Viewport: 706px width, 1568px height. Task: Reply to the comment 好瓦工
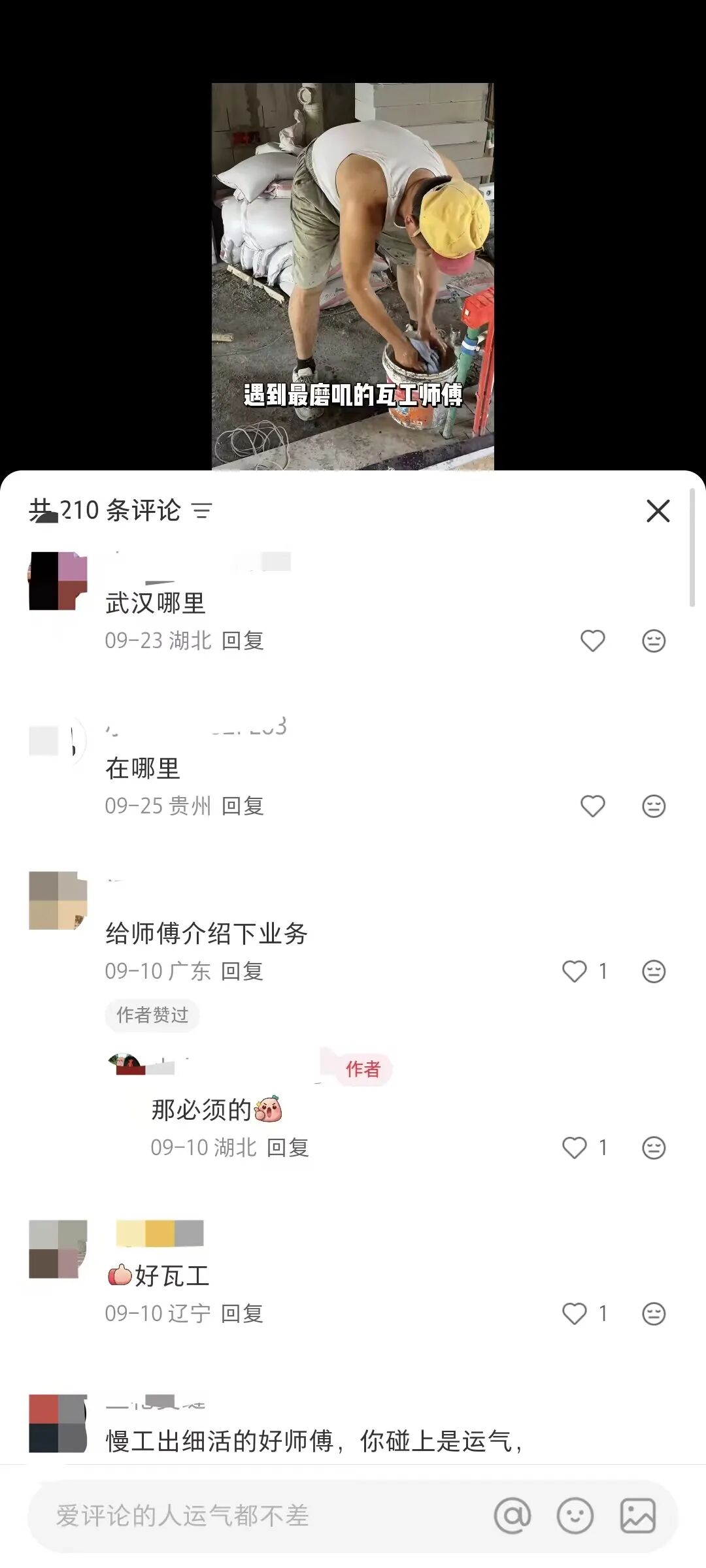243,1313
